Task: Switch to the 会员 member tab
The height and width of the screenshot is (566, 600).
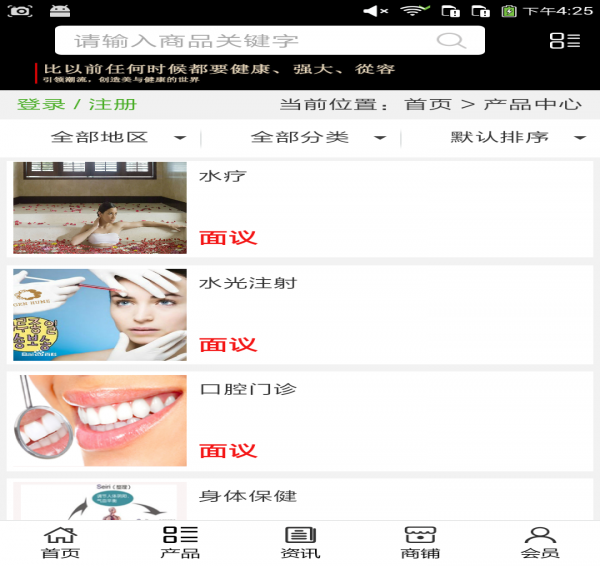Action: tap(540, 543)
